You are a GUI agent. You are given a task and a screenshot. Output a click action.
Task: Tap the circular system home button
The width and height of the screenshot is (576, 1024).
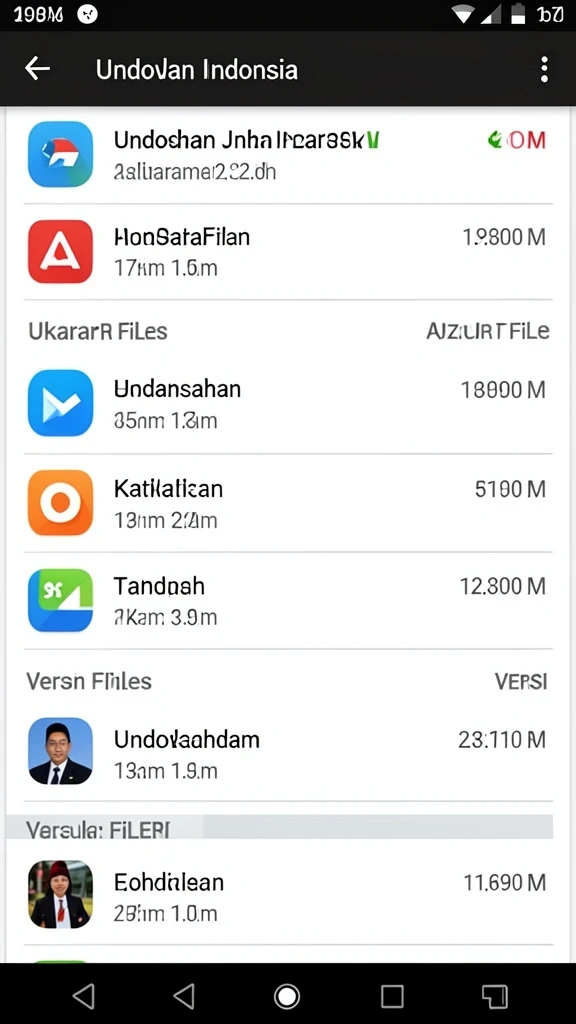[x=287, y=996]
